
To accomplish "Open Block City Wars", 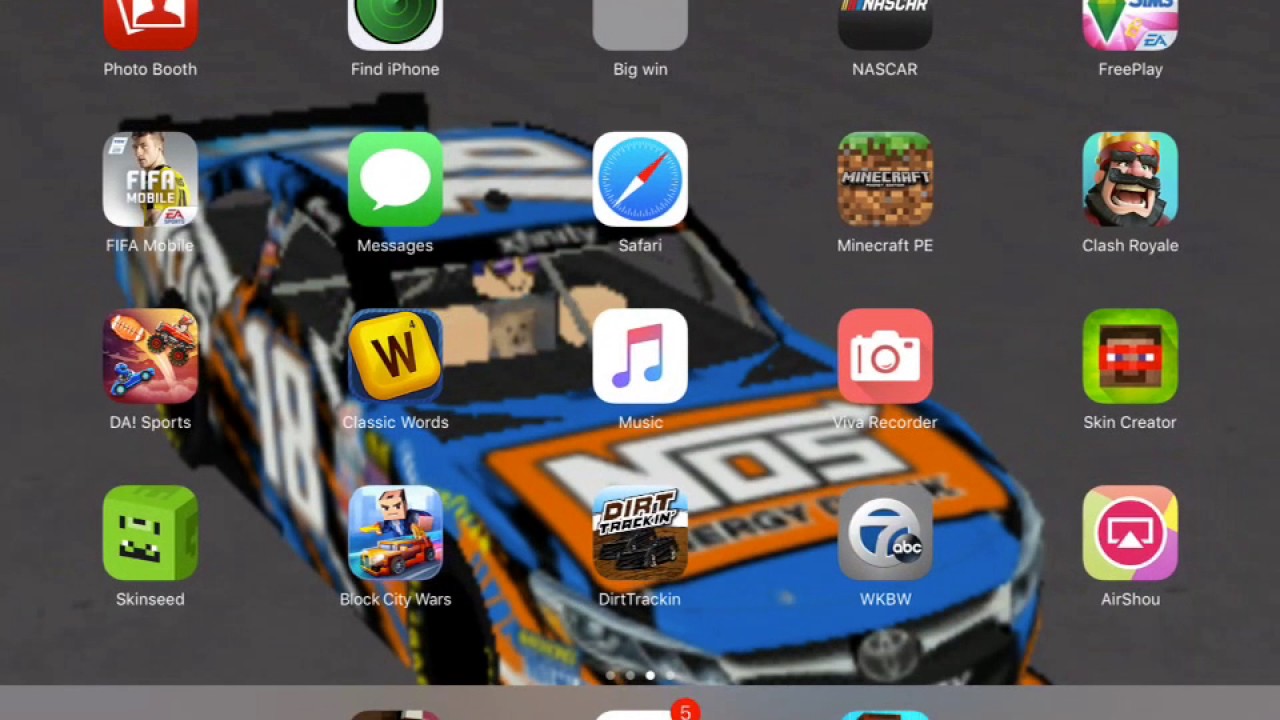I will click(x=395, y=533).
